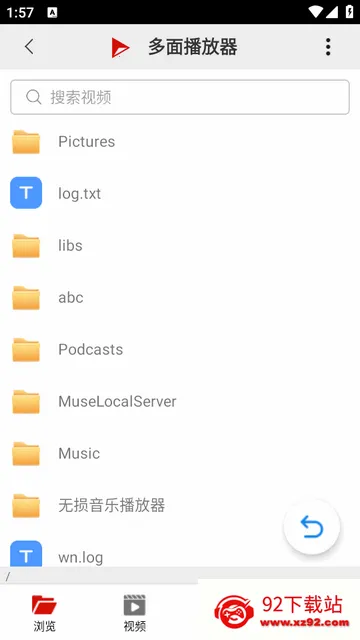Viewport: 360px width, 640px height.
Task: Go back using the top-left arrow
Action: click(x=29, y=47)
